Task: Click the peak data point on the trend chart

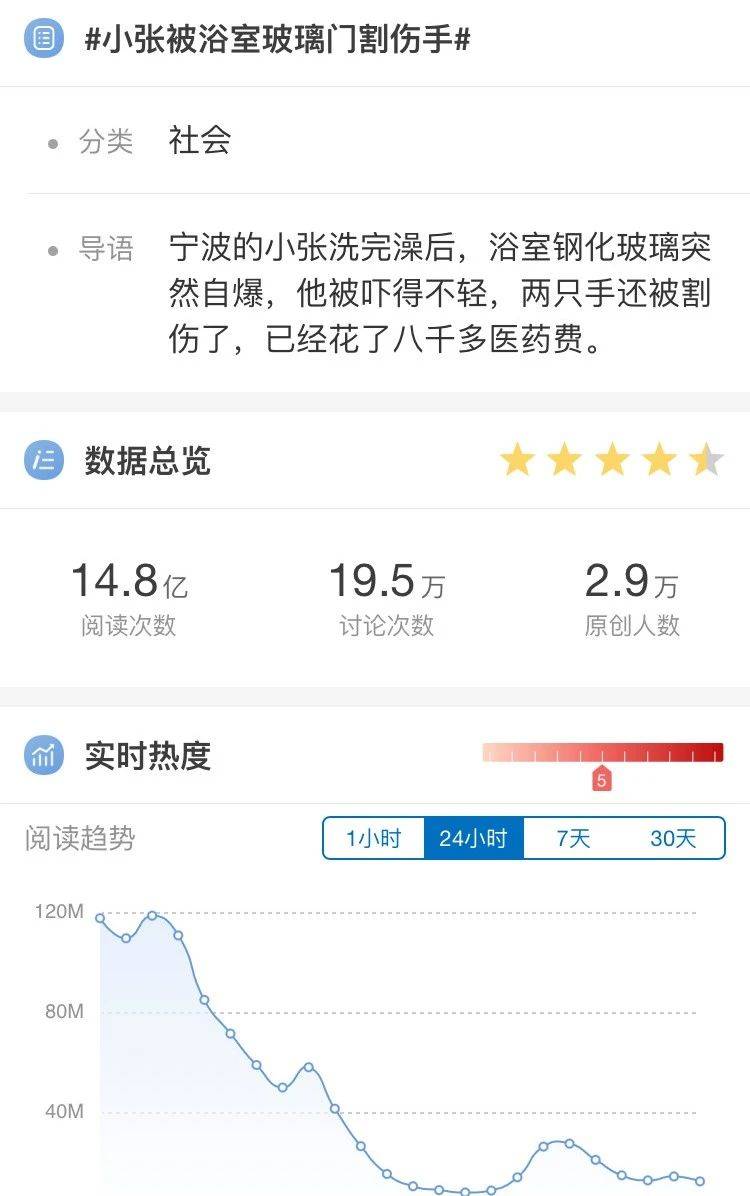Action: point(152,913)
